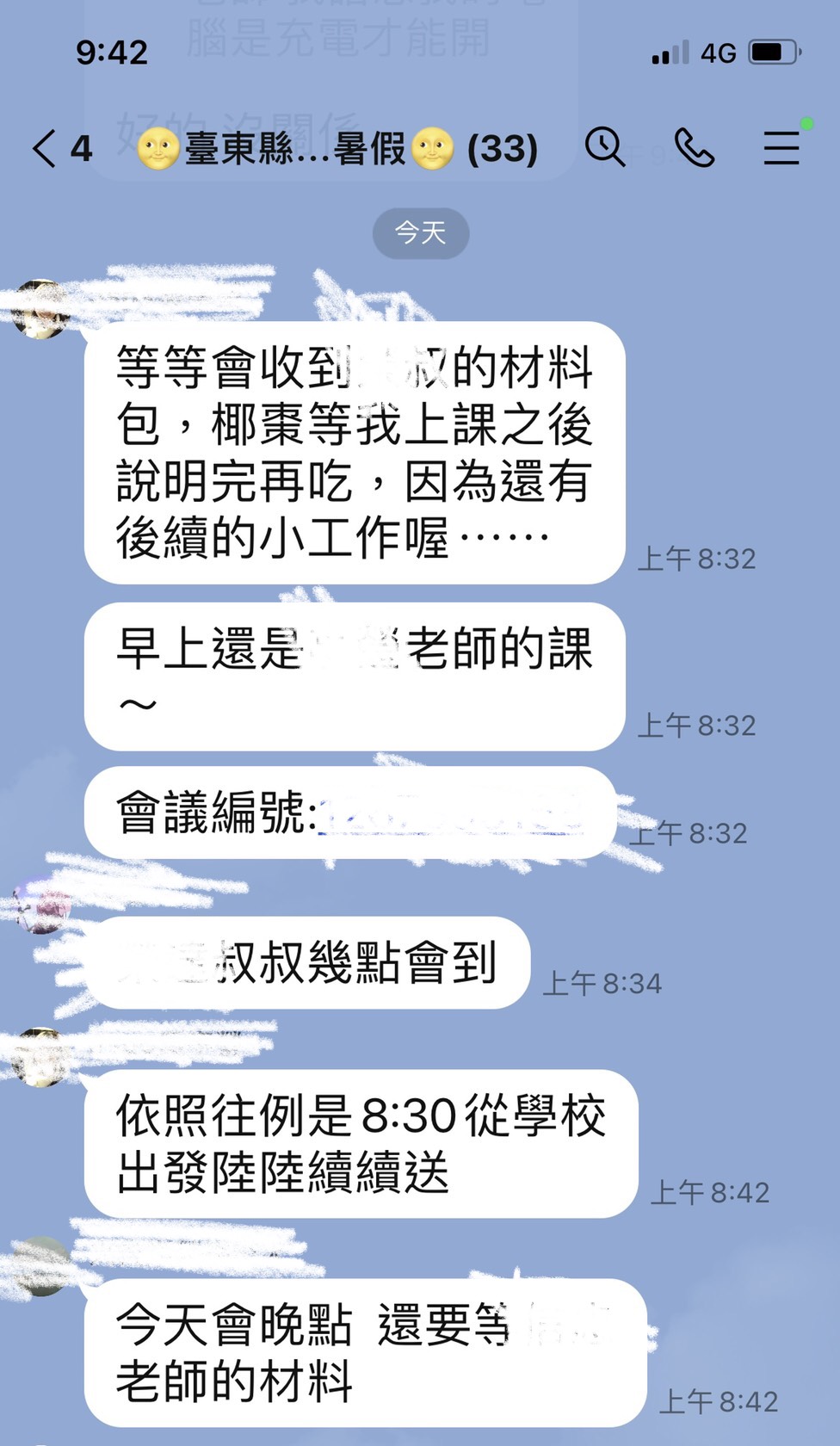Open avatar of the 今天會晚點 message sender

coord(40,1266)
